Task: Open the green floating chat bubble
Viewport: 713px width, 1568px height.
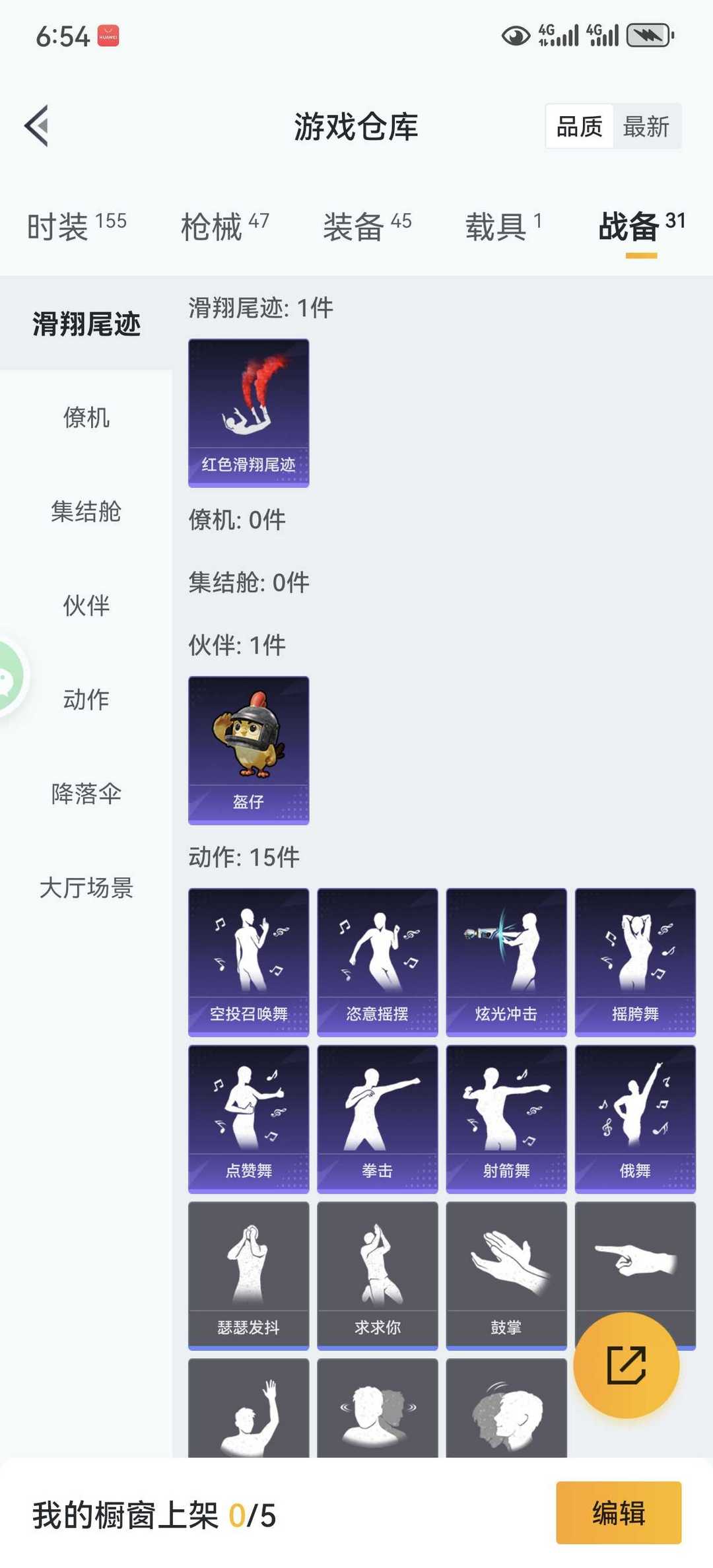Action: (x=9, y=677)
